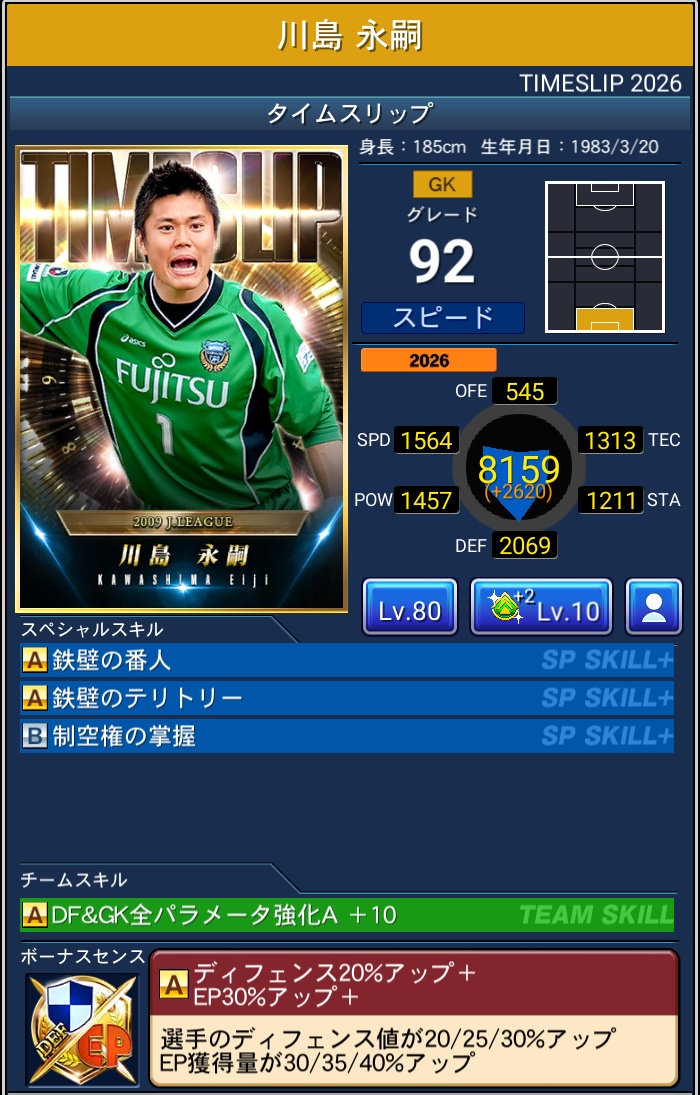
Task: Open the 制空権の掌握 skill row
Action: pos(346,736)
